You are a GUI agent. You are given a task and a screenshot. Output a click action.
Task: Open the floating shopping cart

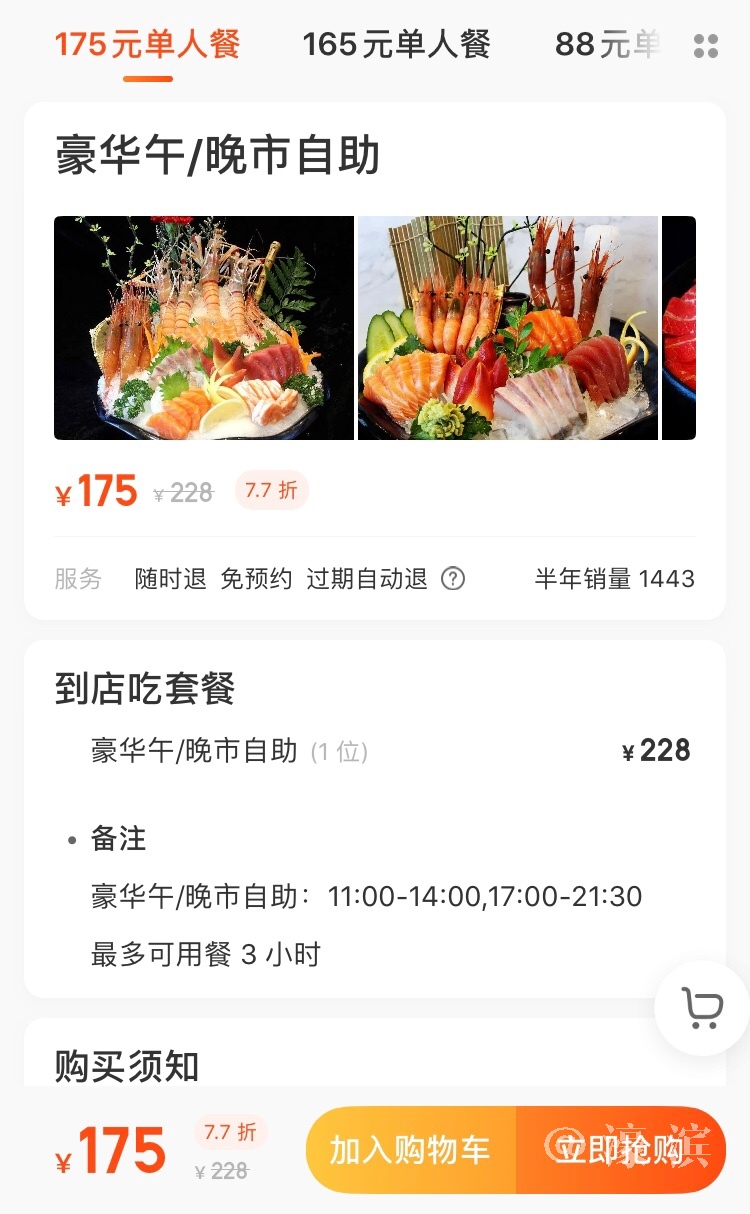(702, 1008)
